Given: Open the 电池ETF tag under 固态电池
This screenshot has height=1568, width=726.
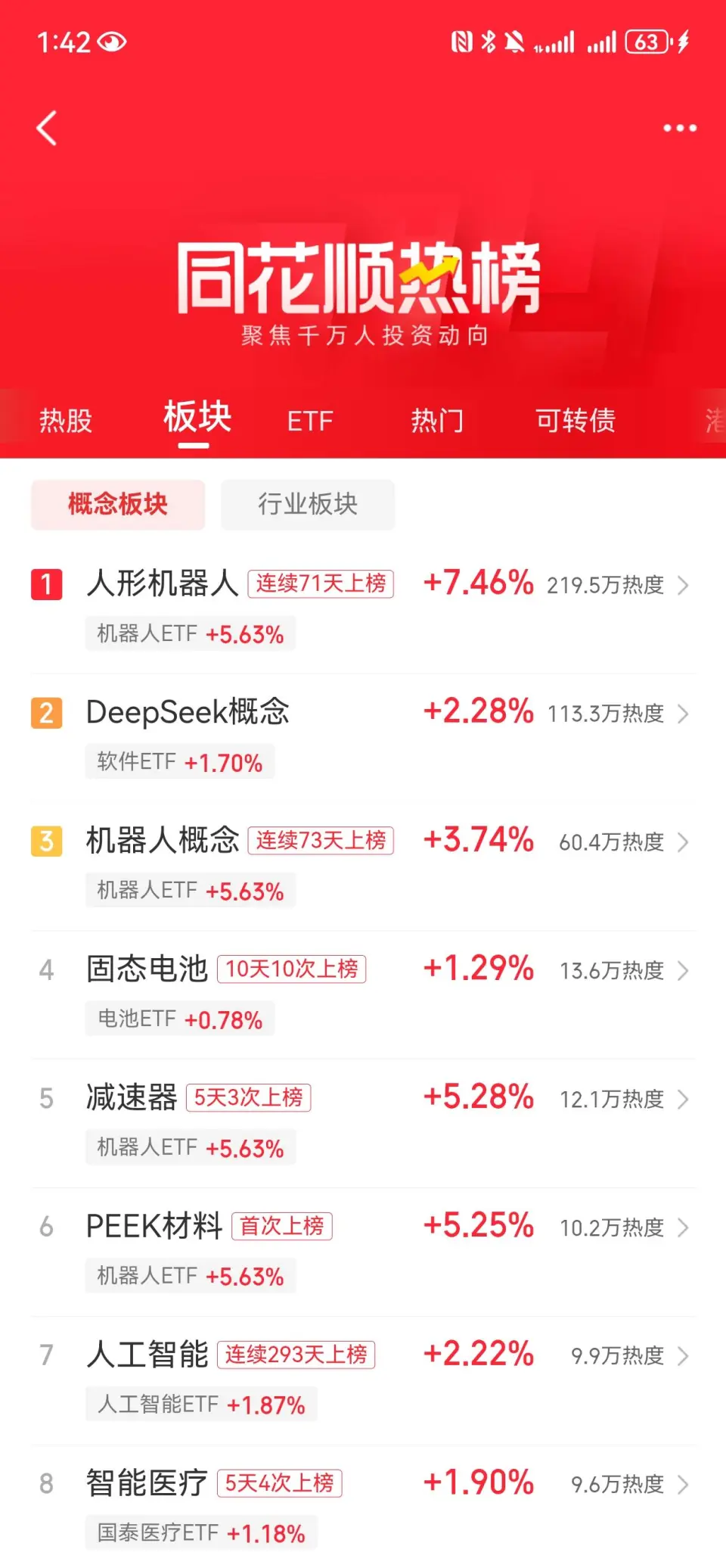Looking at the screenshot, I should click(x=180, y=1019).
